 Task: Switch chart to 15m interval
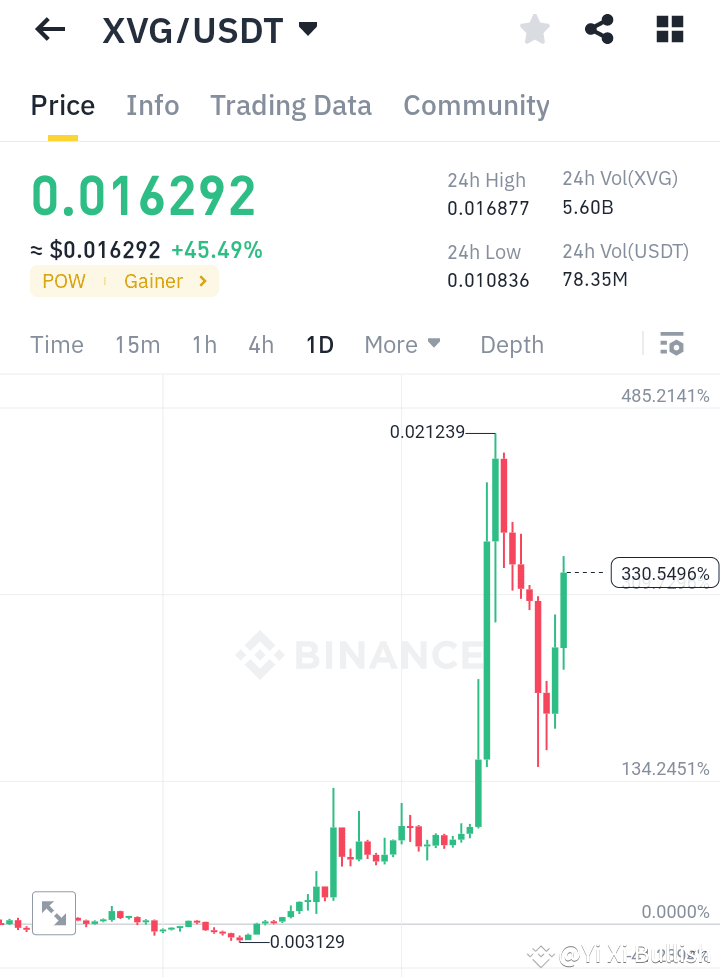pyautogui.click(x=137, y=344)
